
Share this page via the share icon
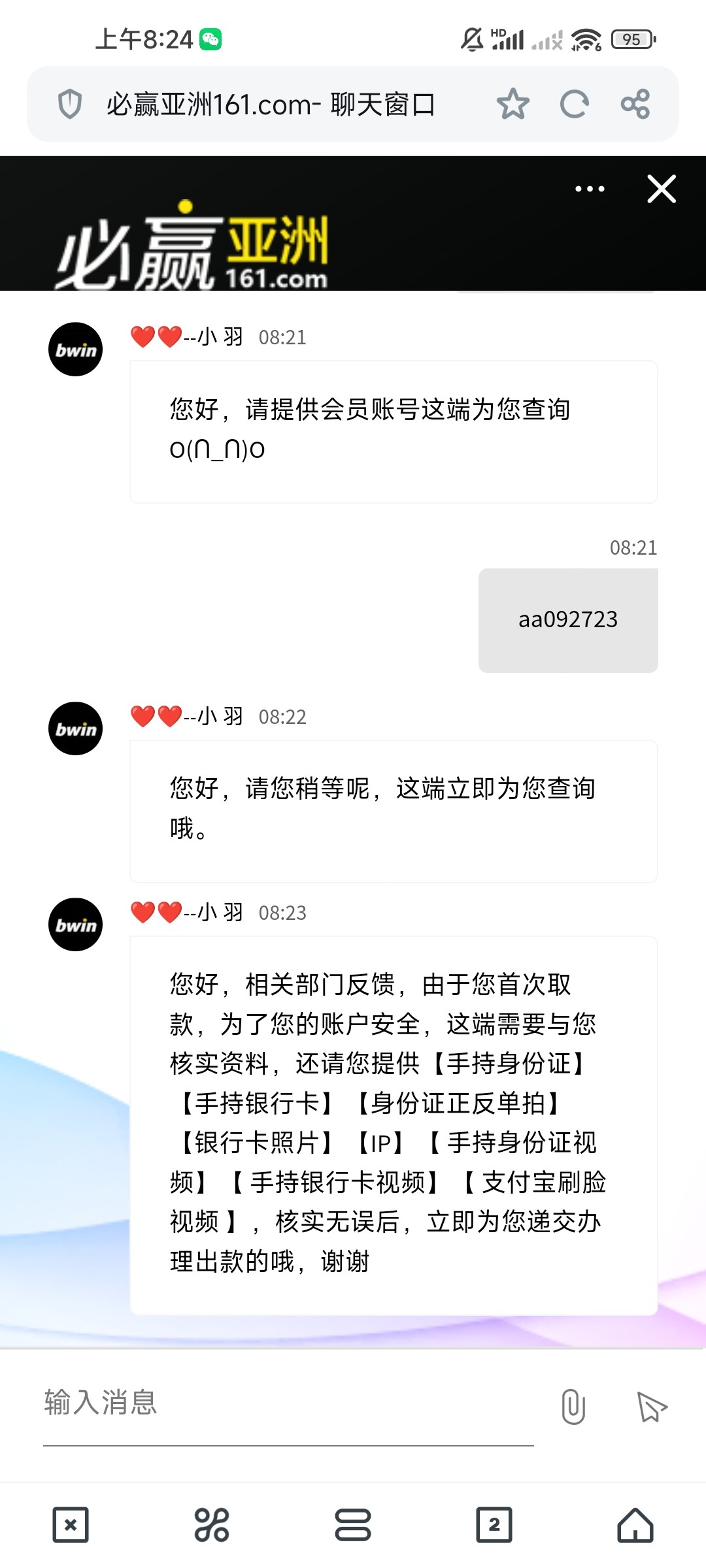[x=635, y=105]
